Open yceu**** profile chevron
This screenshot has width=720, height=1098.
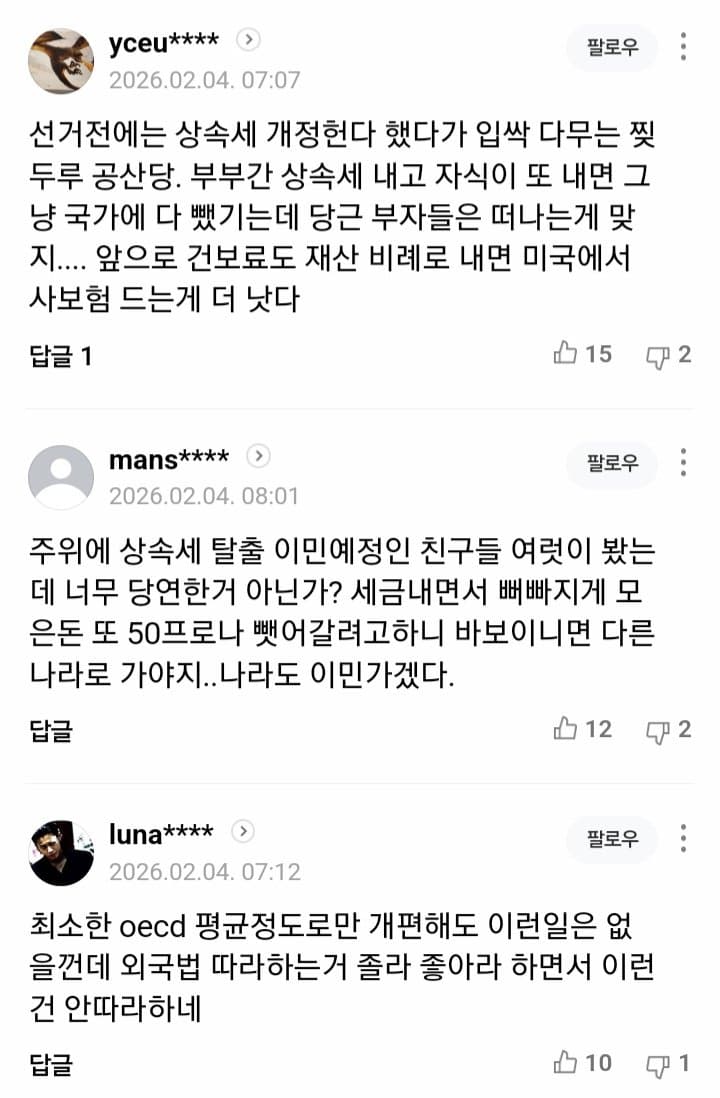coord(248,40)
